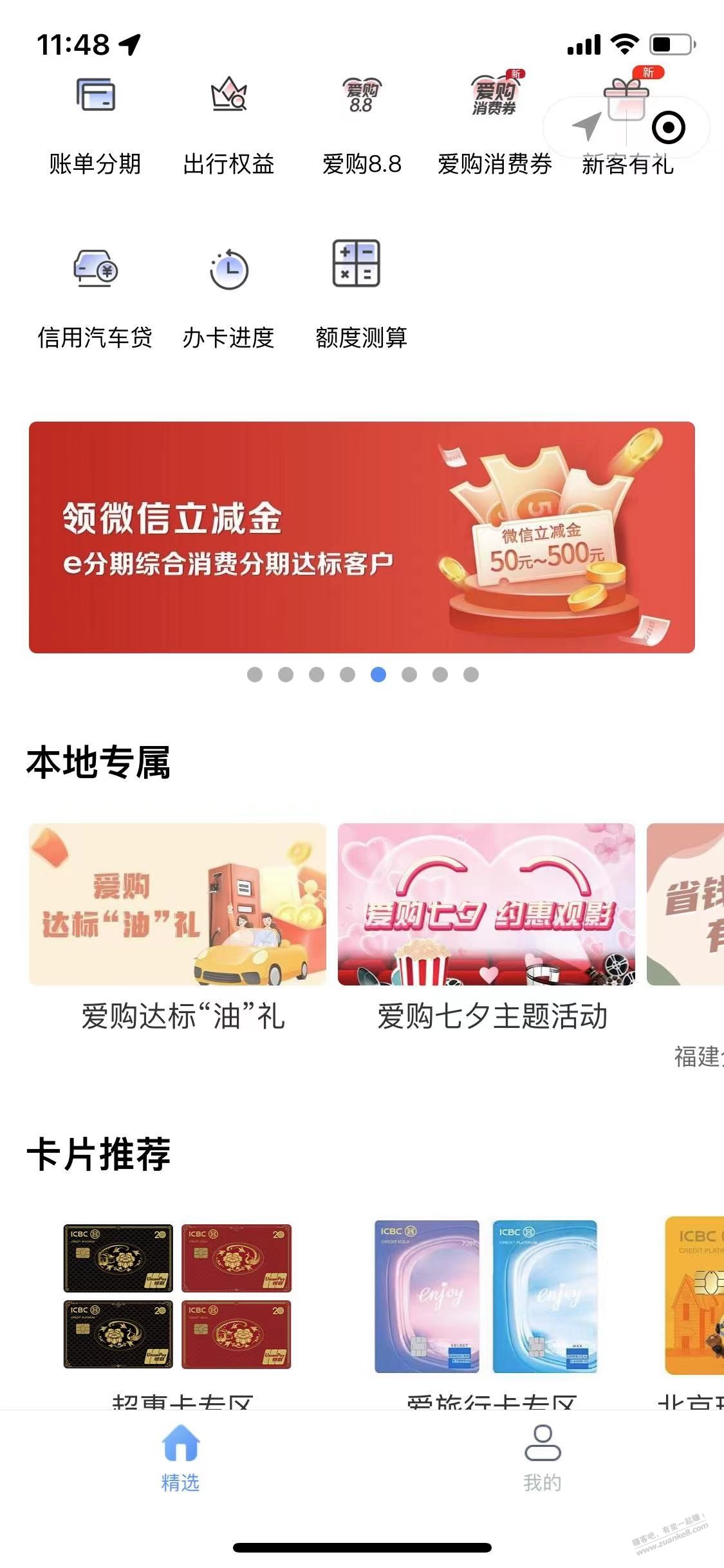The image size is (724, 1568).
Task: Open 账单分期 bill installment
Action: point(95,122)
